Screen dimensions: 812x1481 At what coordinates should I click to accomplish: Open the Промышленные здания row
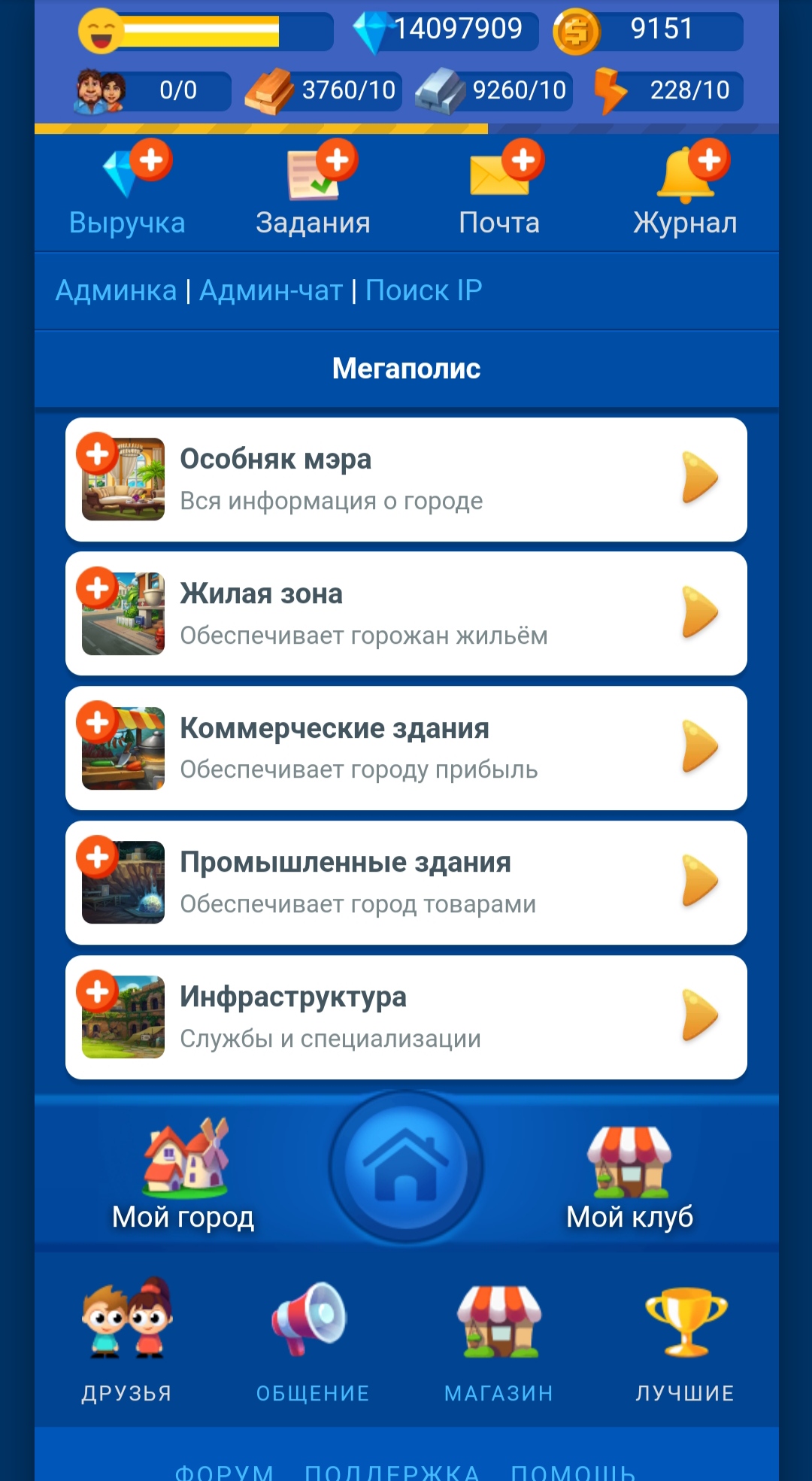pos(406,882)
